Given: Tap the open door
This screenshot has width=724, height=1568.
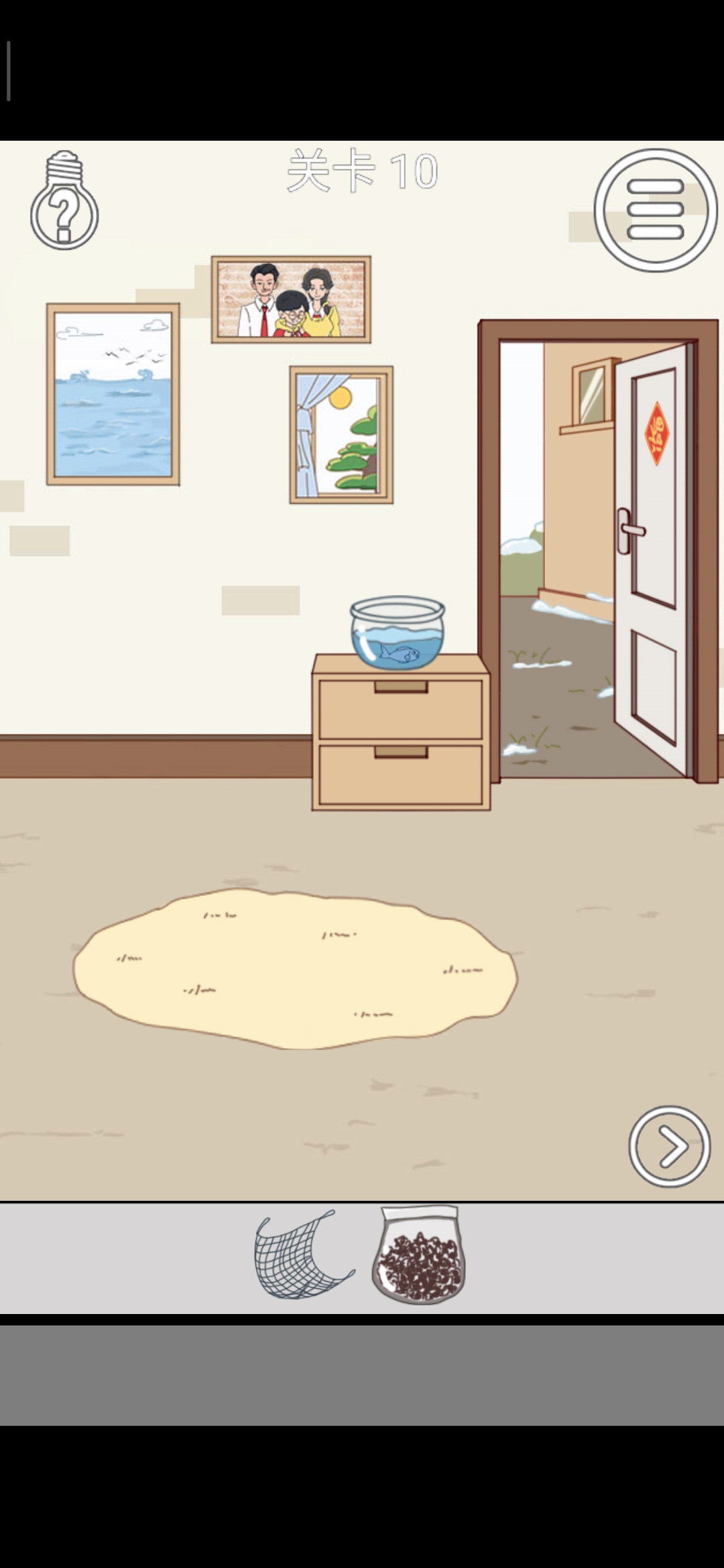Looking at the screenshot, I should (x=654, y=556).
